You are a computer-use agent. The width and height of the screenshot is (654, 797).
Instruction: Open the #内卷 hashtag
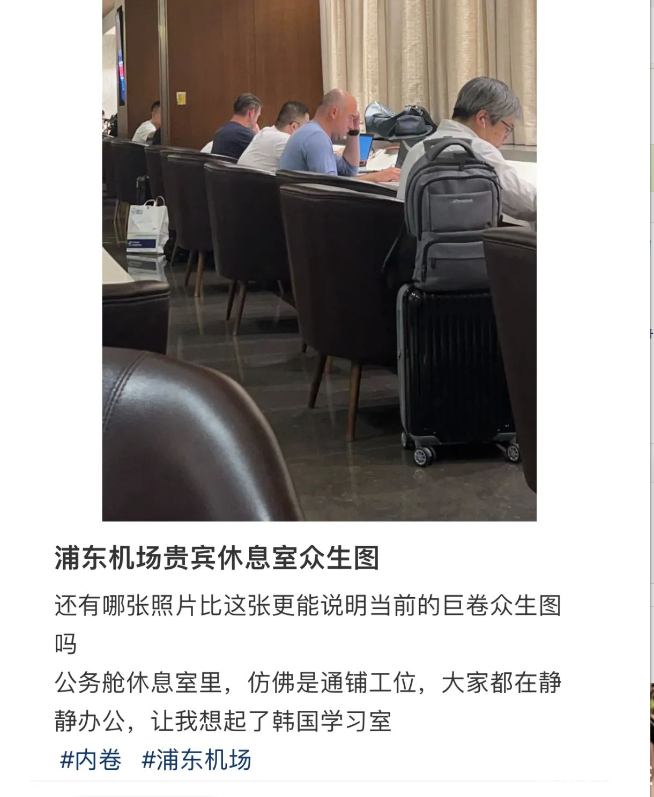(x=90, y=759)
